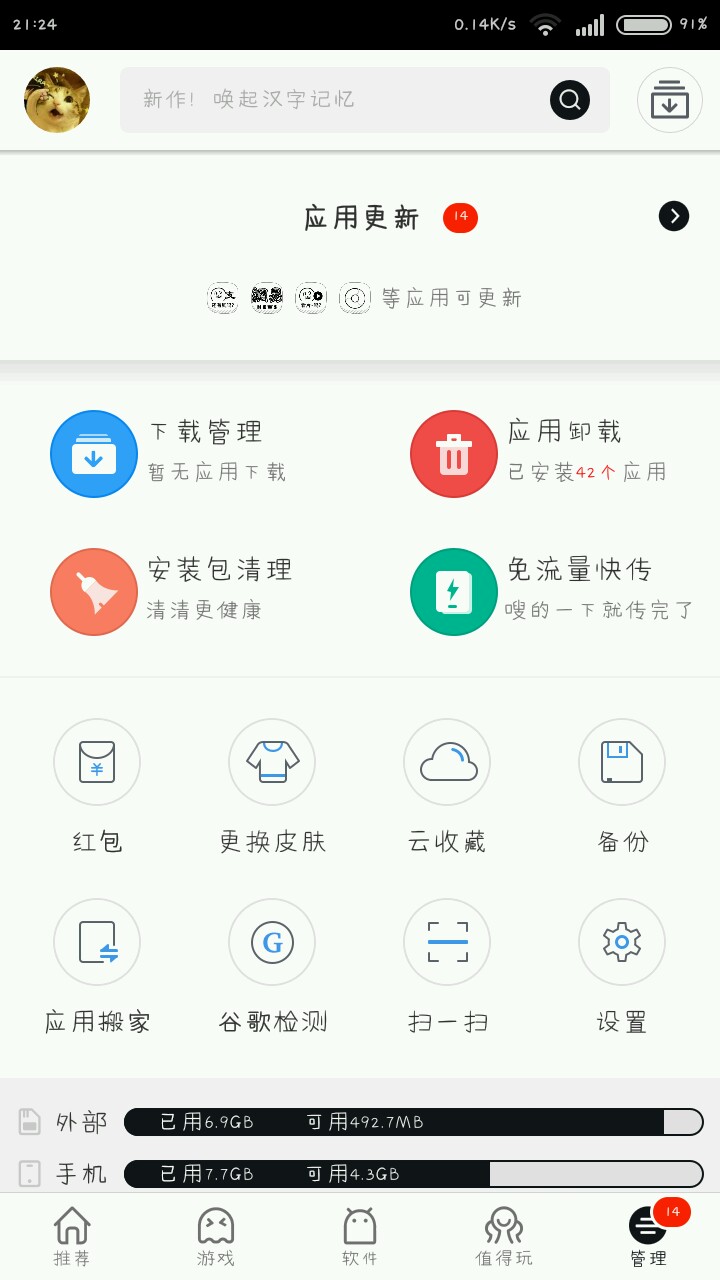This screenshot has height=1280, width=720.
Task: Open the downloads box icon
Action: (669, 100)
